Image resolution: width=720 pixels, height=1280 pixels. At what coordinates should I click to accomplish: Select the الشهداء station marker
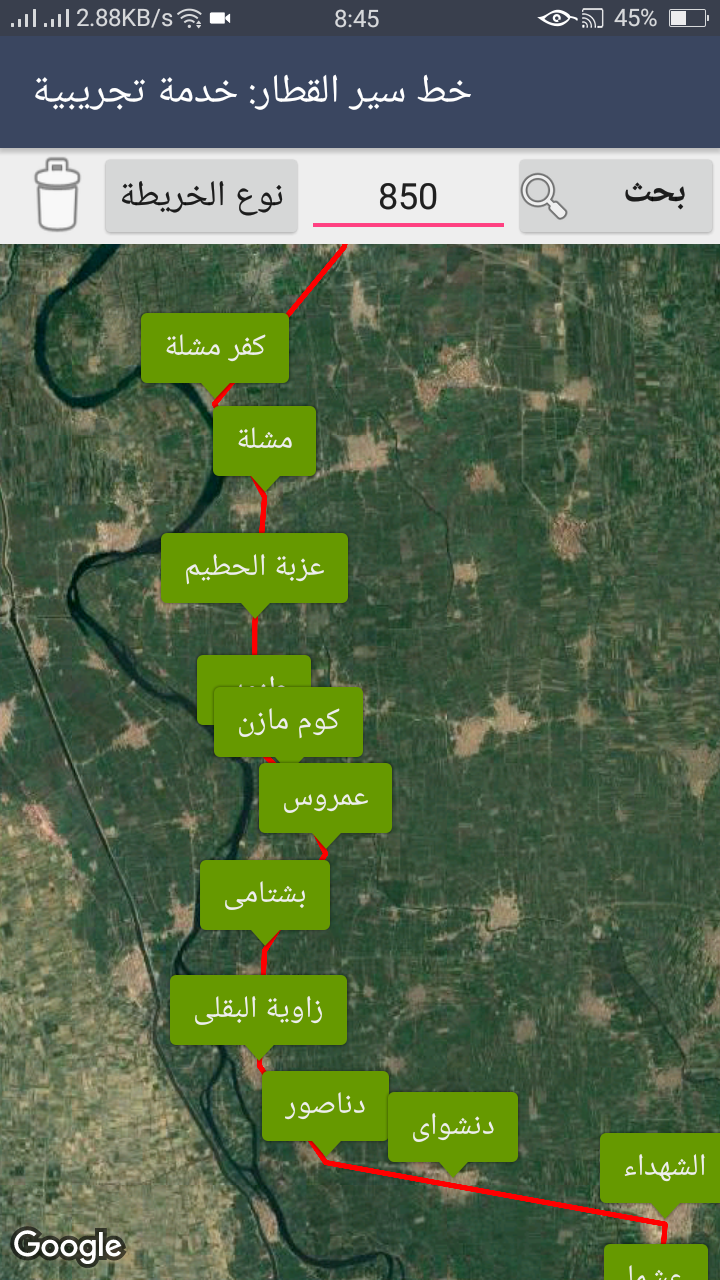pyautogui.click(x=660, y=1168)
